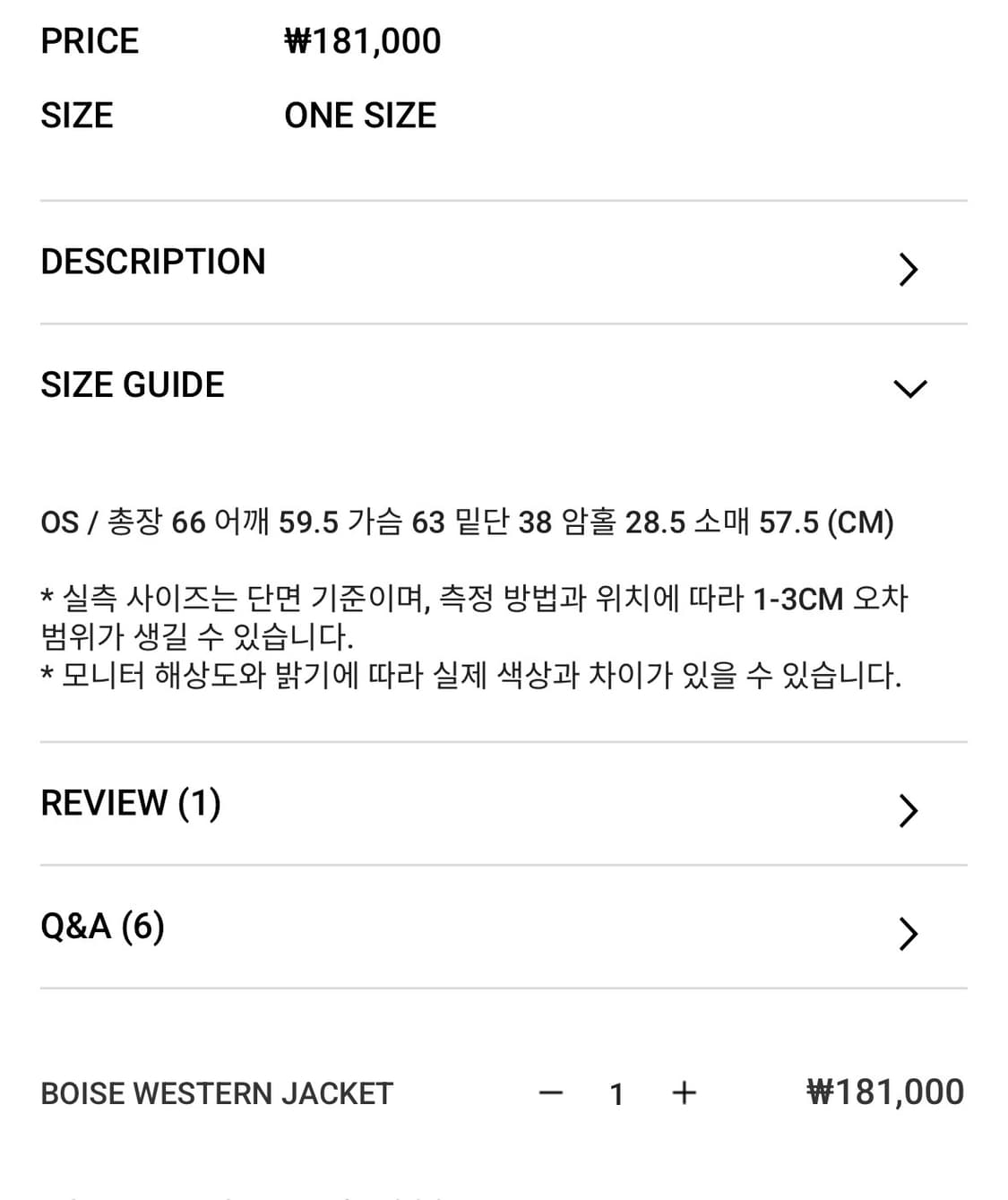The image size is (1008, 1200).
Task: Open REVIEW (1) to read customer reviews
Action: coord(131,804)
